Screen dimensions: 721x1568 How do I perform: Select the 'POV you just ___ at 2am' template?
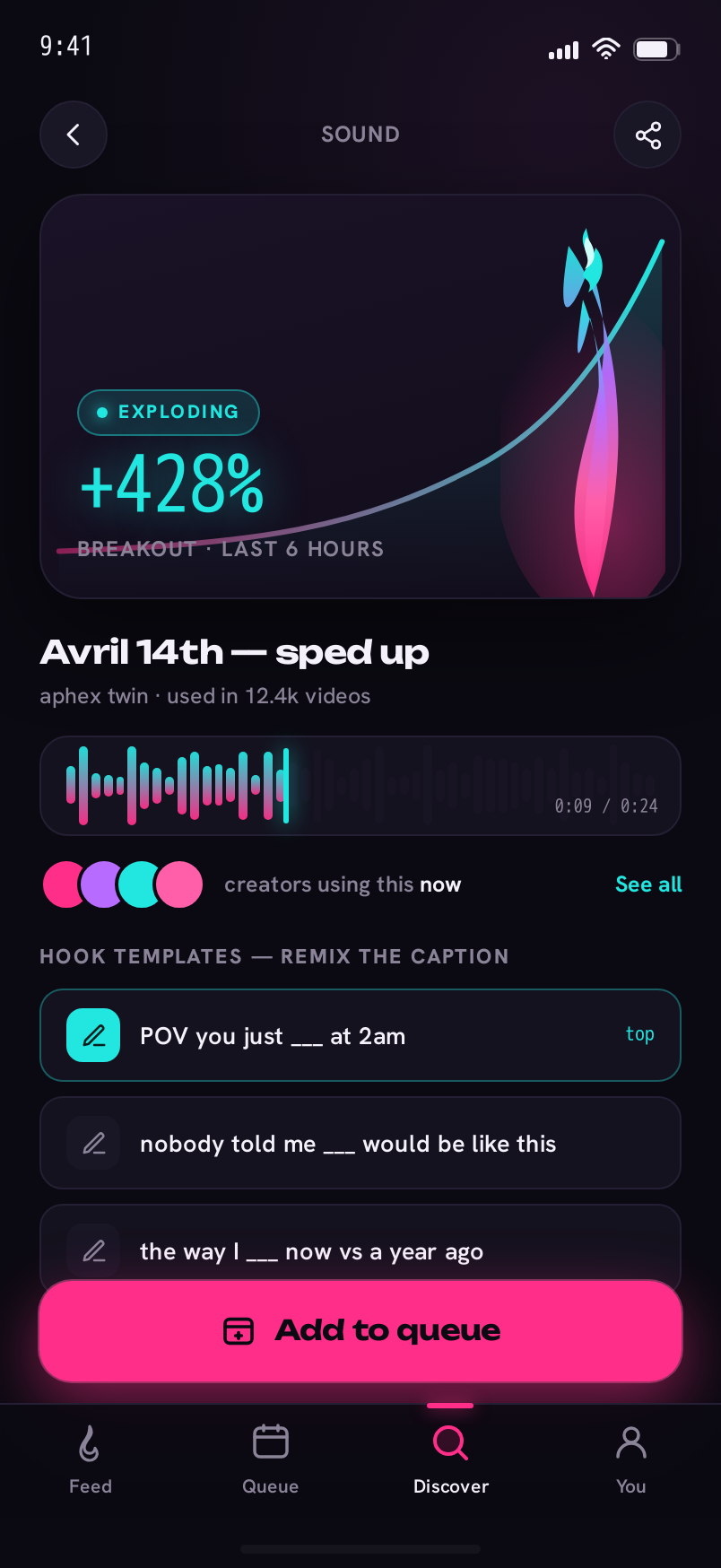pos(360,1035)
